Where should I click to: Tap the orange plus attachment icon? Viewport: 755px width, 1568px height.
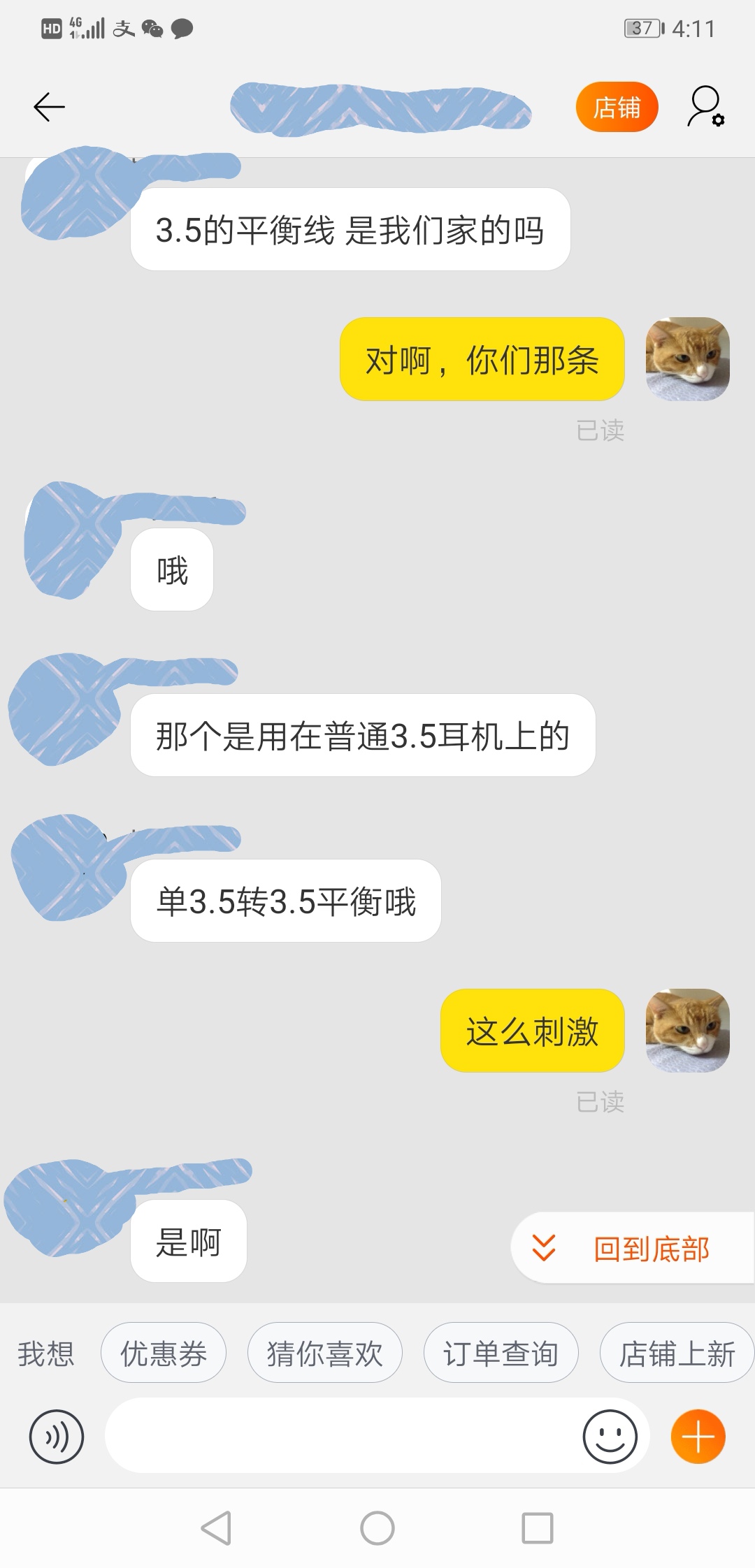696,1437
